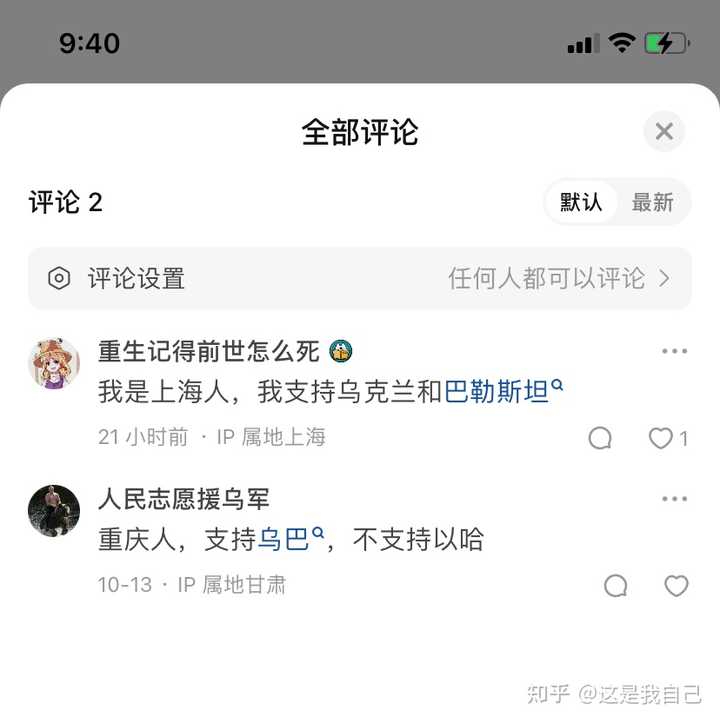This screenshot has height=723, width=720.
Task: Reply to 重生记得前世怎么死's comment
Action: click(x=600, y=438)
